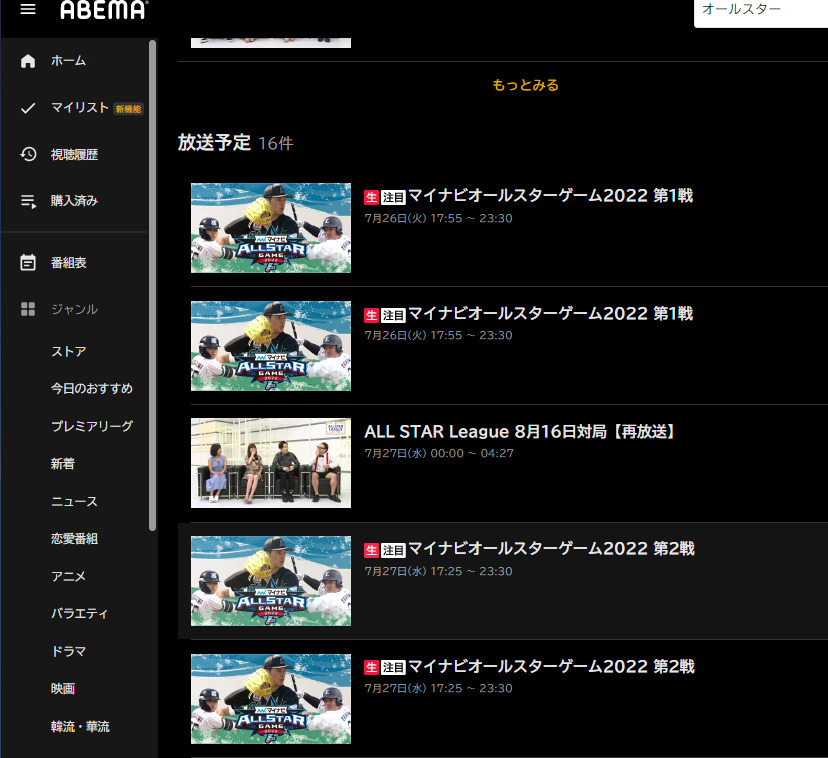
Task: Select the プレミアリーグ genre
Action: [x=91, y=426]
